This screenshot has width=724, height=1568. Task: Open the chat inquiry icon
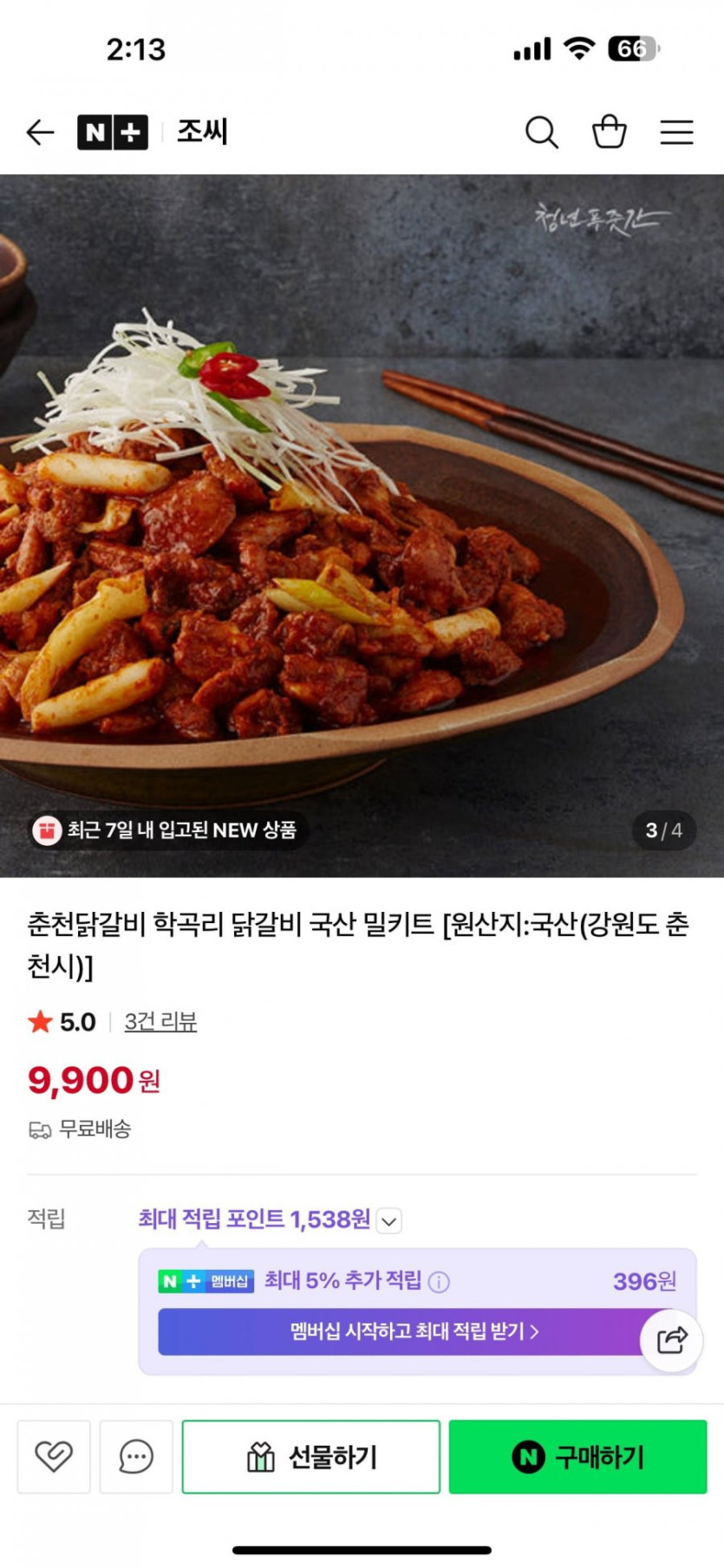(x=136, y=1456)
